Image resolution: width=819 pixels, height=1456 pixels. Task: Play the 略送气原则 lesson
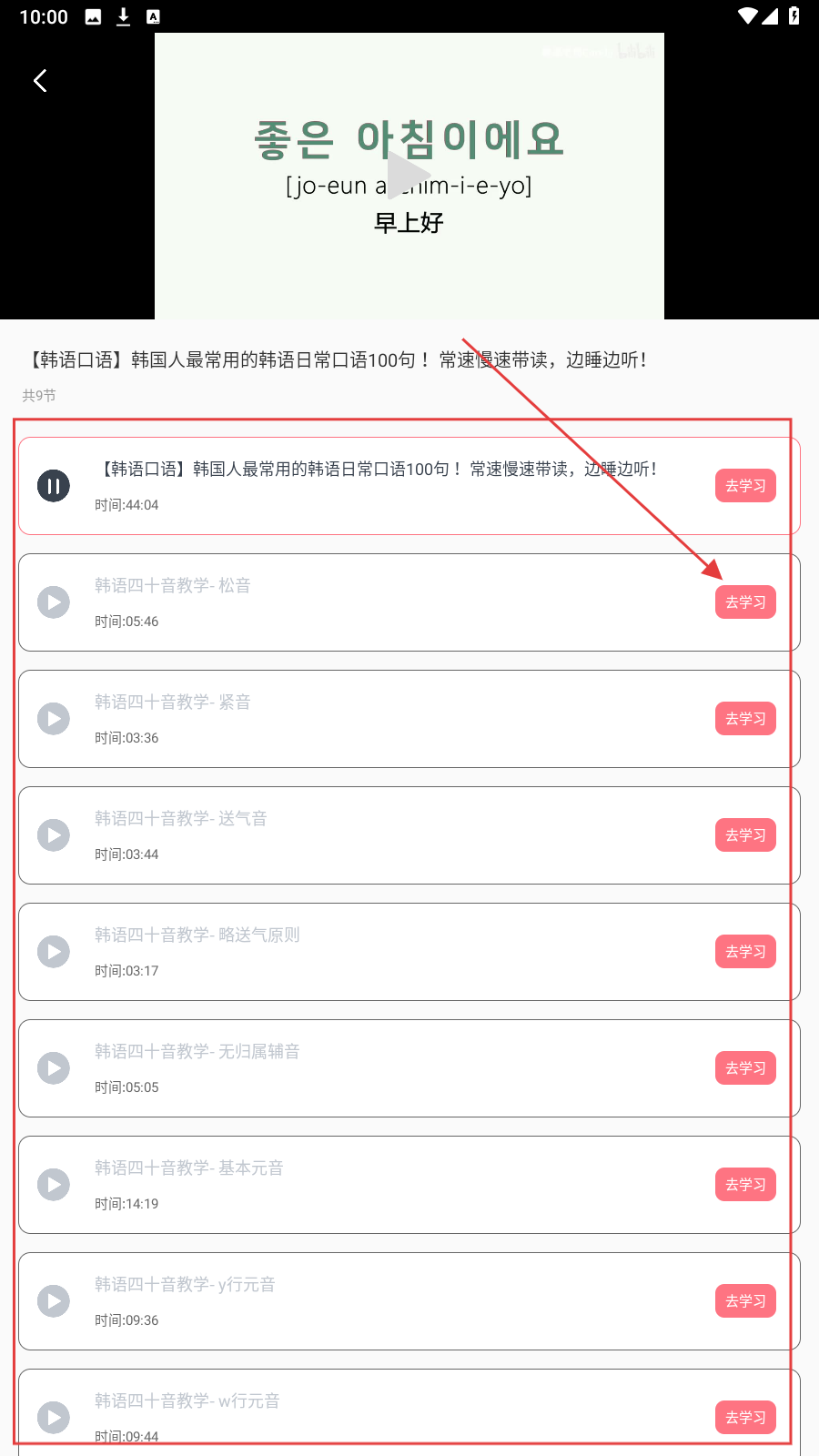tap(54, 952)
